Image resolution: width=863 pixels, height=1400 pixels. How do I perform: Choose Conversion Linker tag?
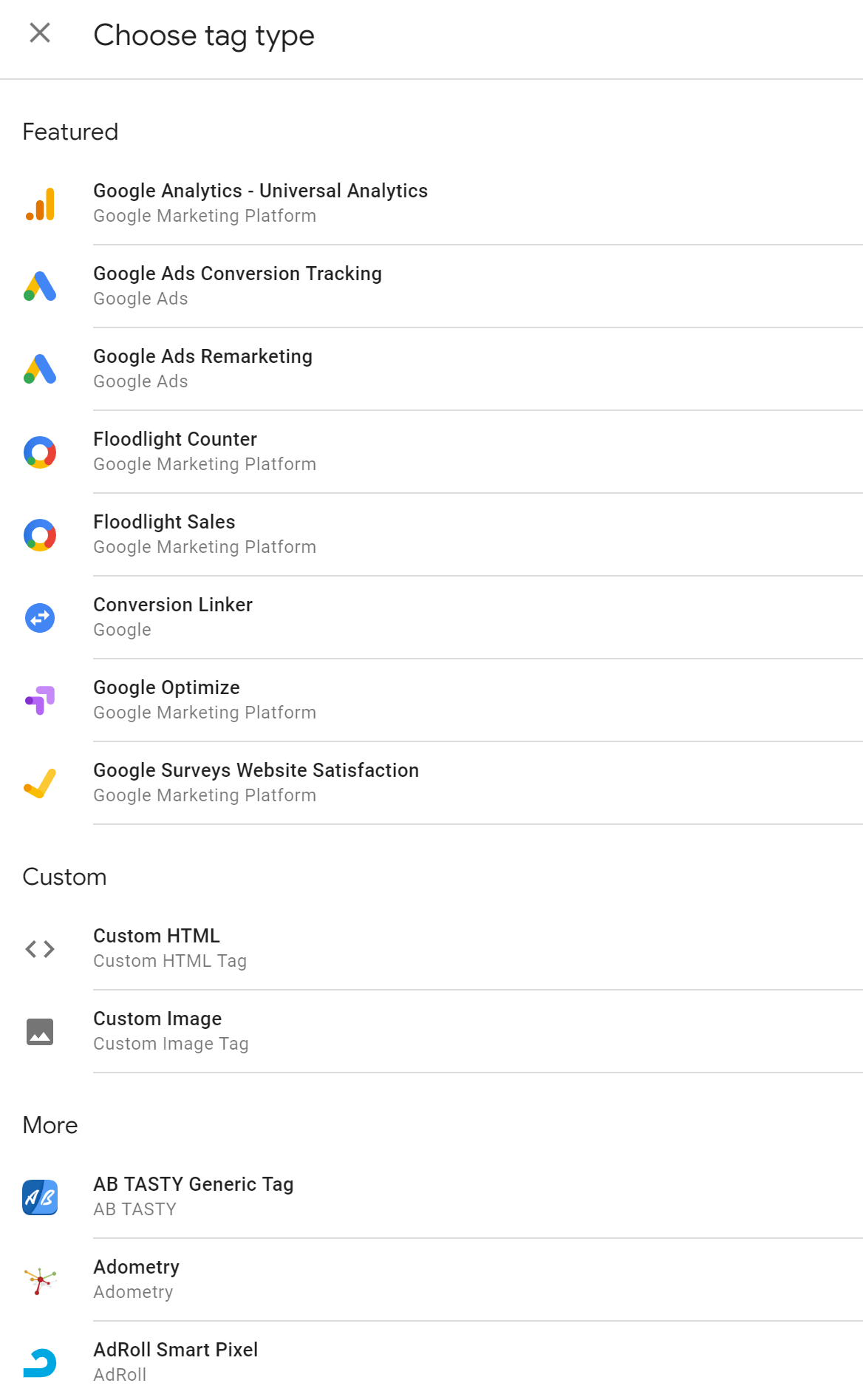click(x=173, y=617)
